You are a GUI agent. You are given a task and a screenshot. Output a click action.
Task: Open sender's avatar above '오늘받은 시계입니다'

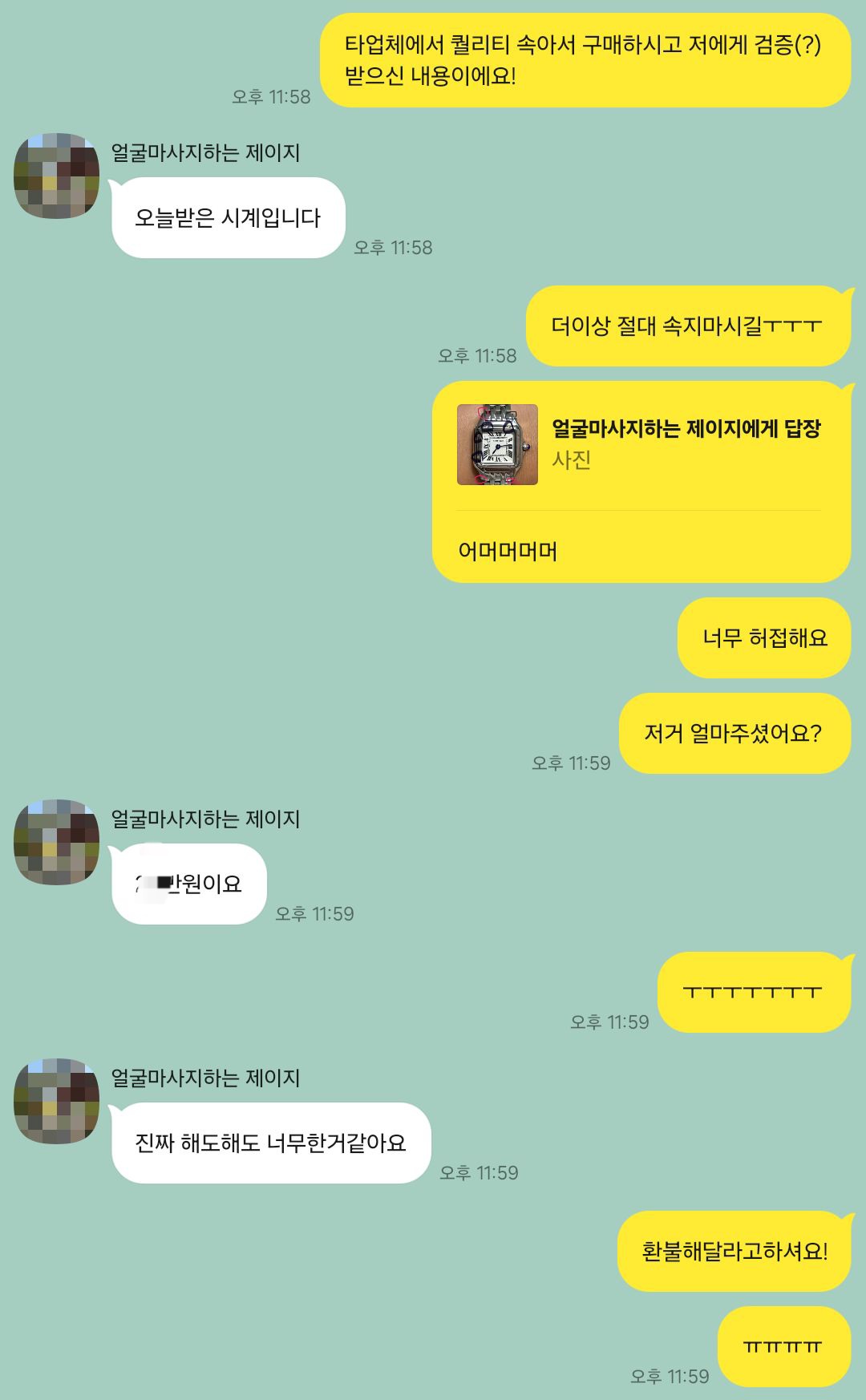[x=56, y=176]
